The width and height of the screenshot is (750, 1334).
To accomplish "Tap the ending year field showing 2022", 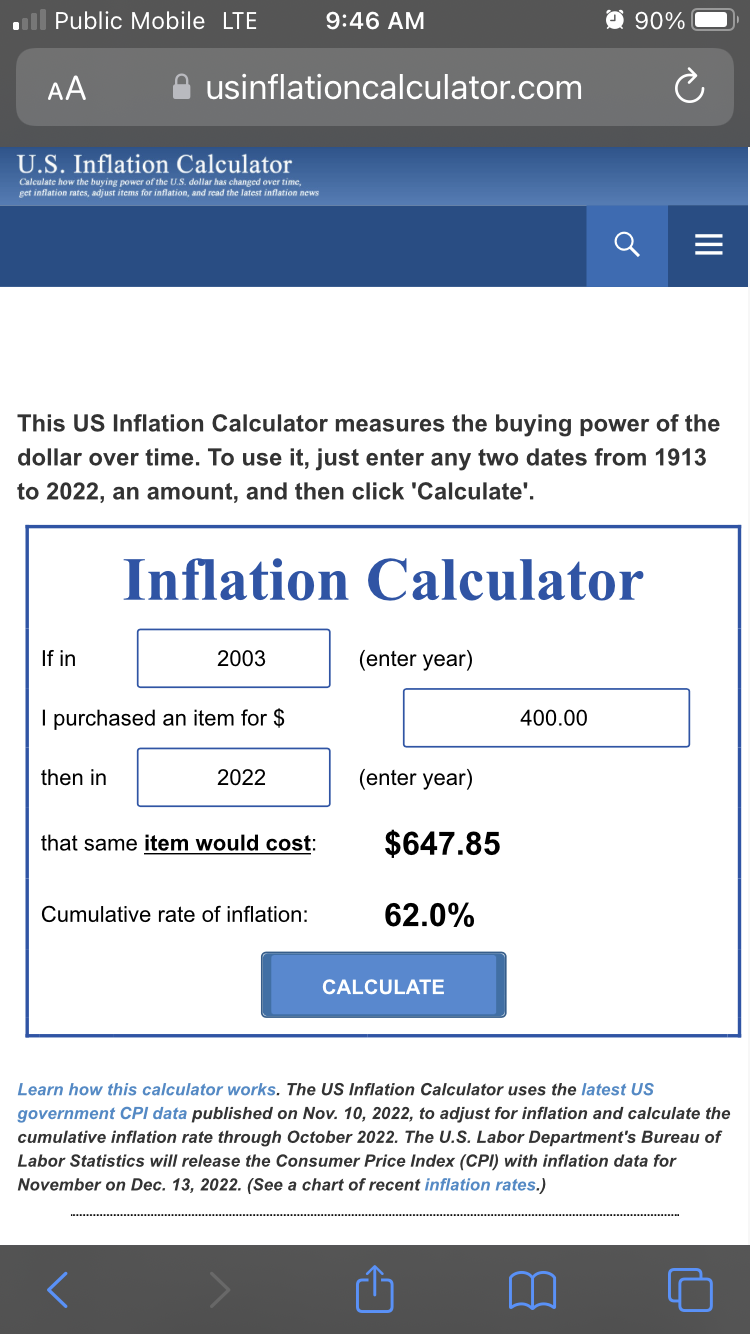I will click(234, 777).
